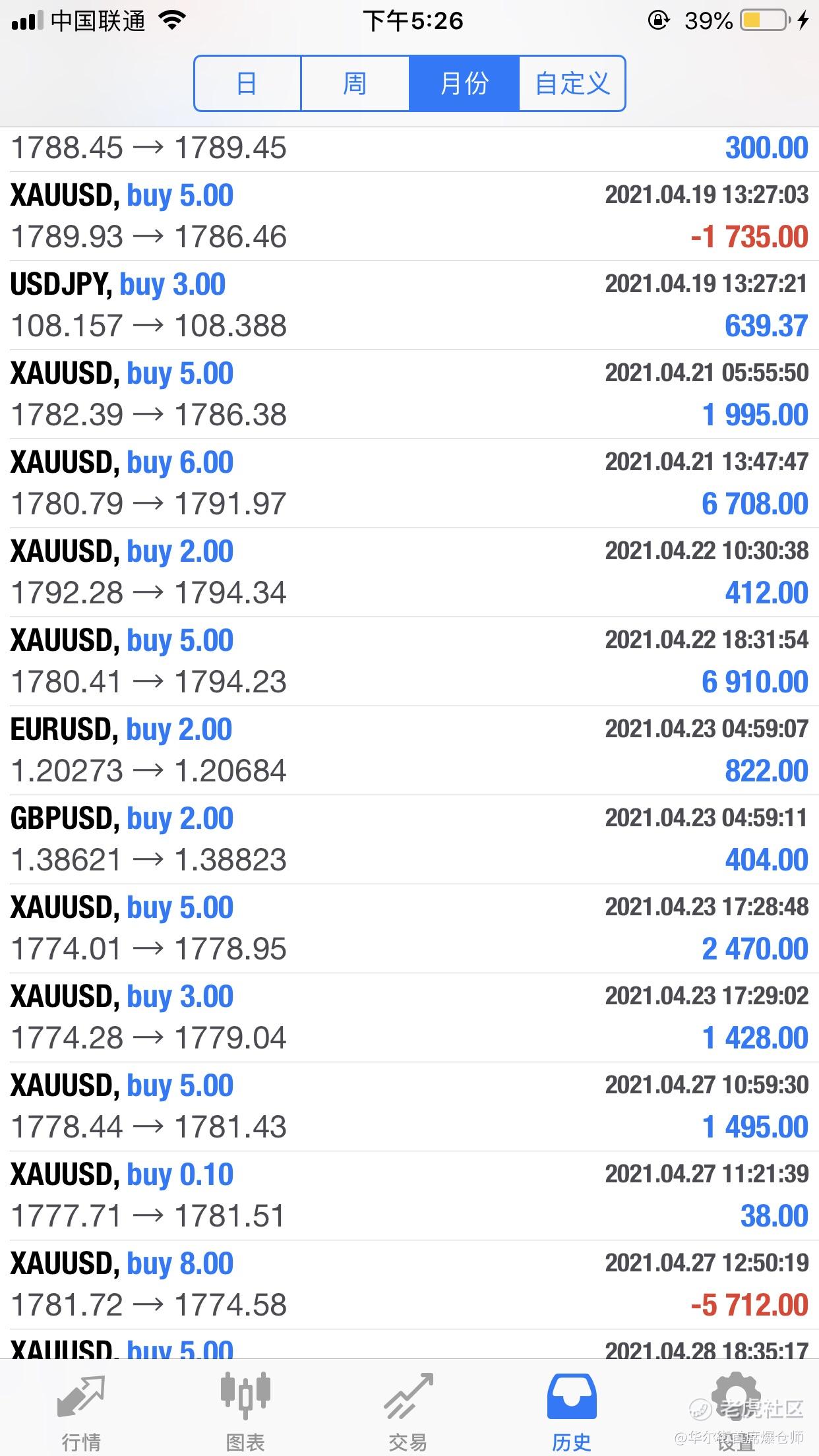Switch to the 日 (day) period

247,84
